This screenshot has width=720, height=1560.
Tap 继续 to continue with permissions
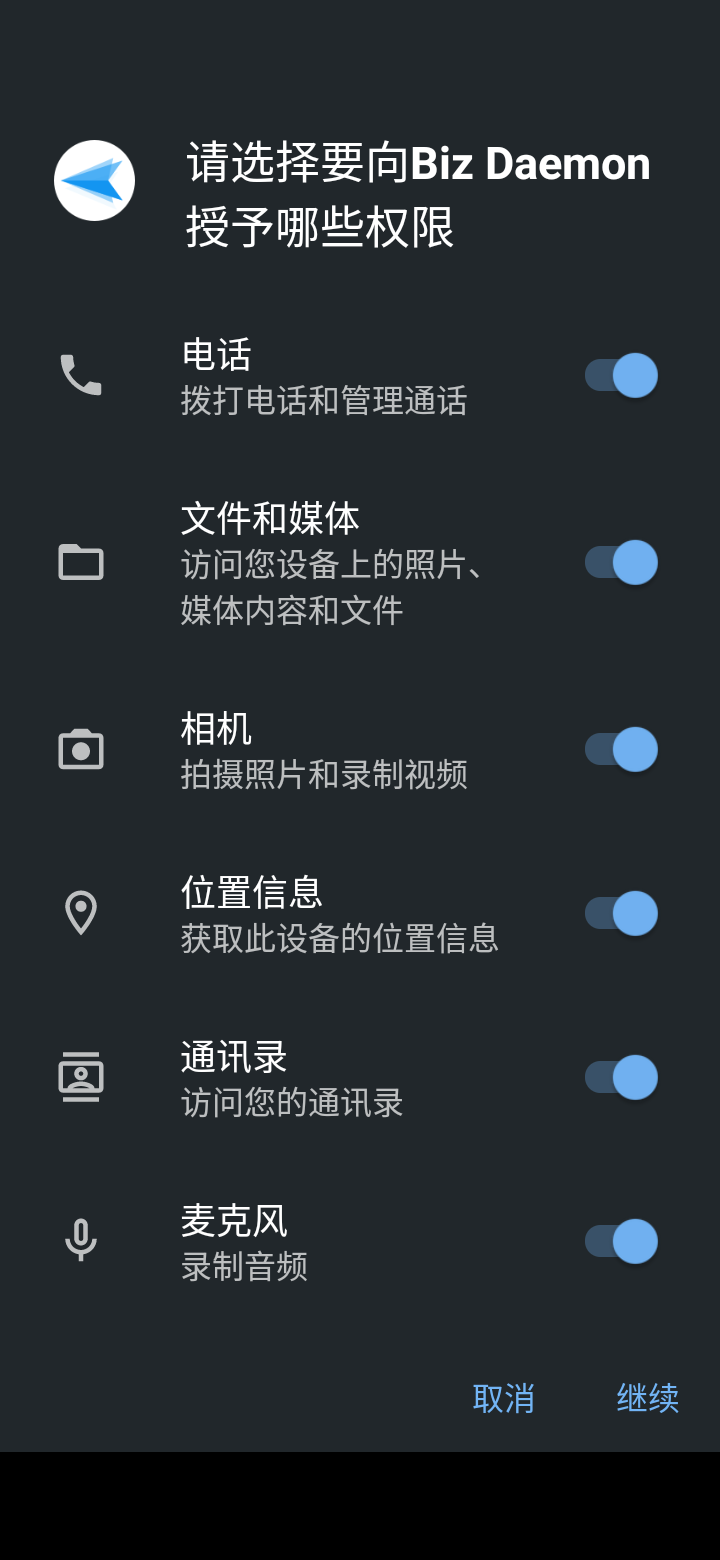[x=648, y=1398]
